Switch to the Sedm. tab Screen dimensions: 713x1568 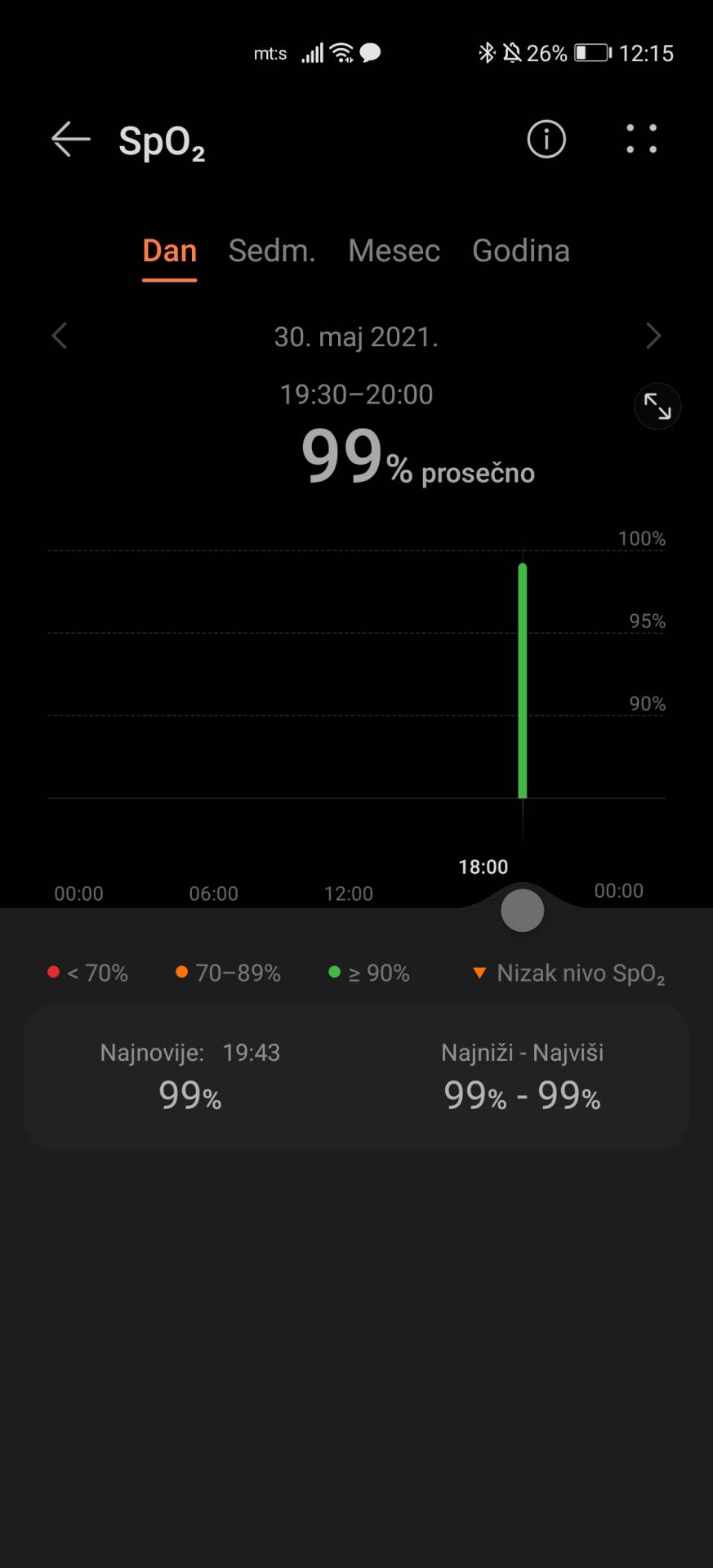272,251
